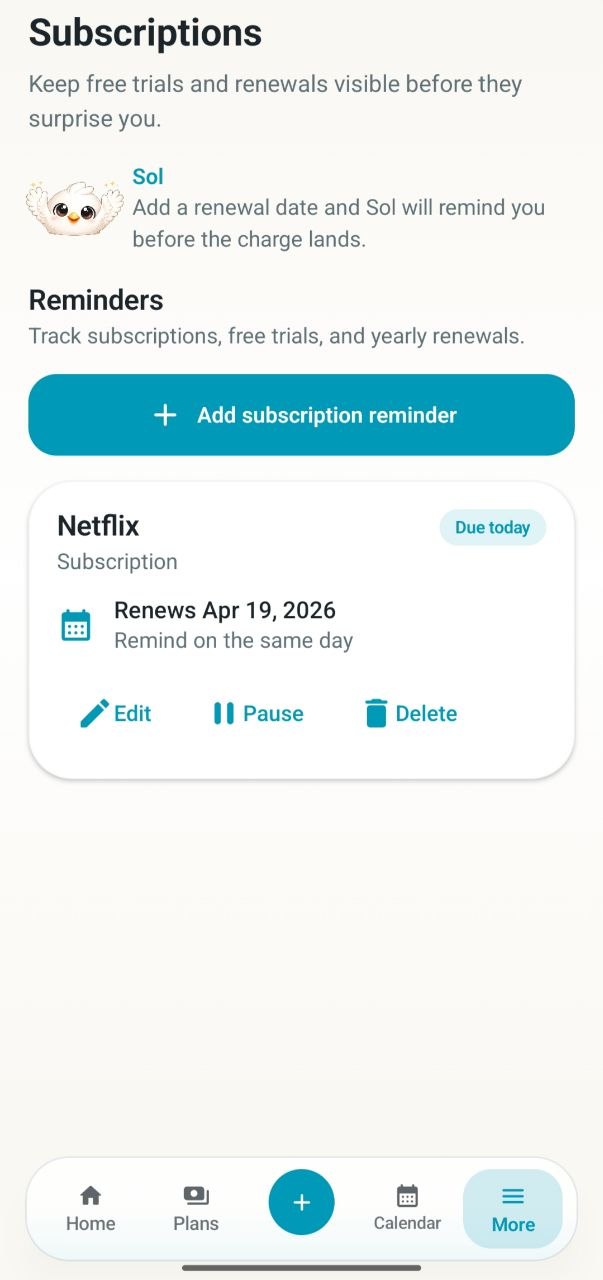Select the More tab
Viewport: 603px width, 1280px height.
513,1208
